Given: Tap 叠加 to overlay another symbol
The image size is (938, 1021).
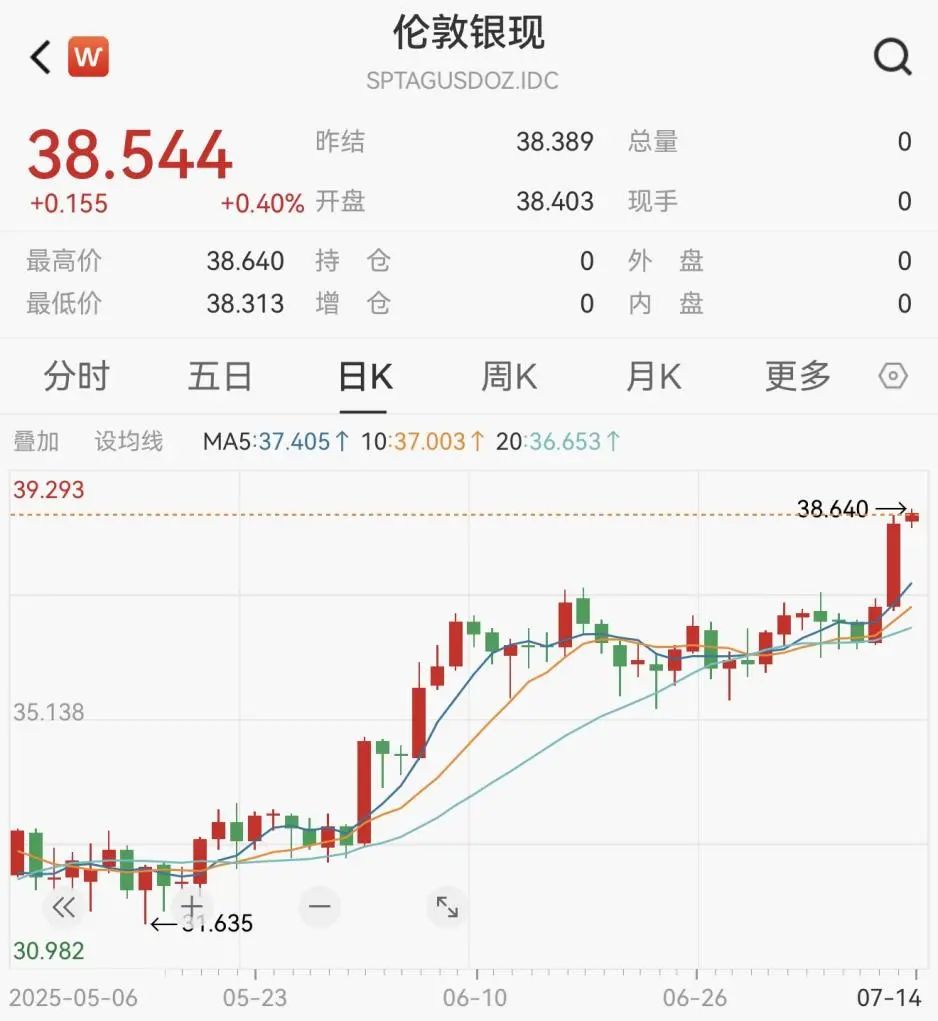Looking at the screenshot, I should click(x=36, y=441).
